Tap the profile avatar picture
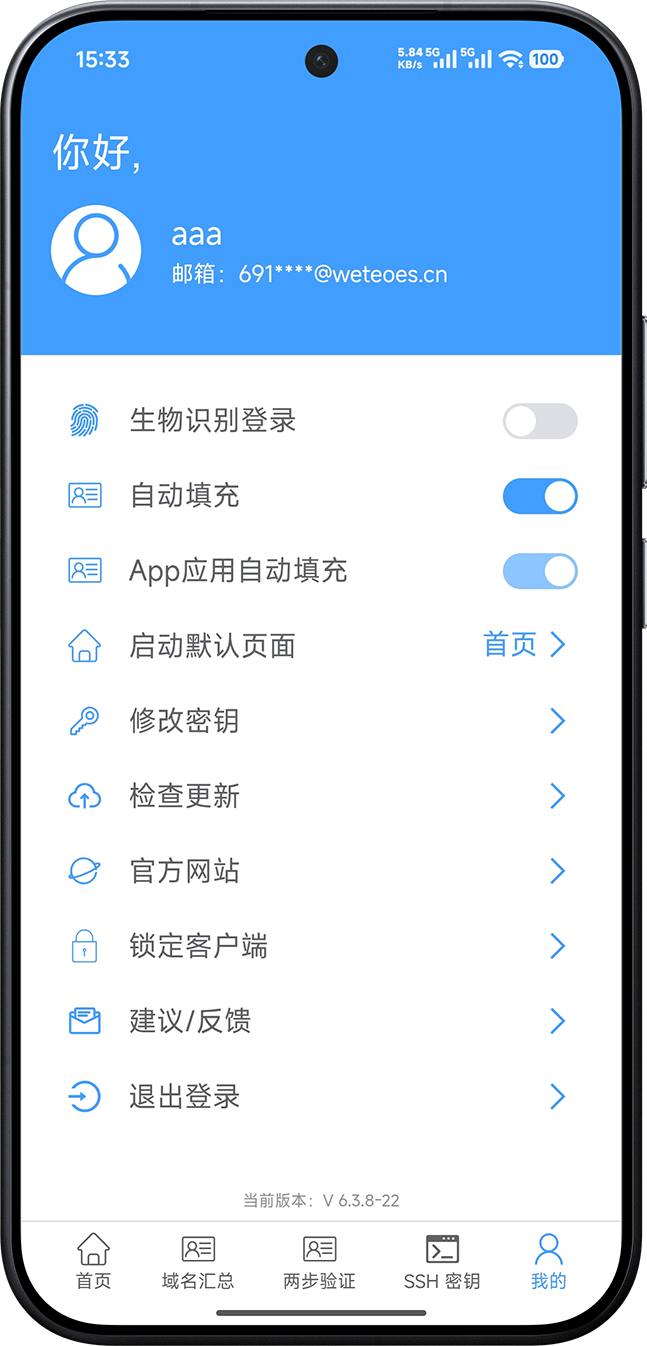Viewport: 647px width, 1346px height. tap(96, 250)
